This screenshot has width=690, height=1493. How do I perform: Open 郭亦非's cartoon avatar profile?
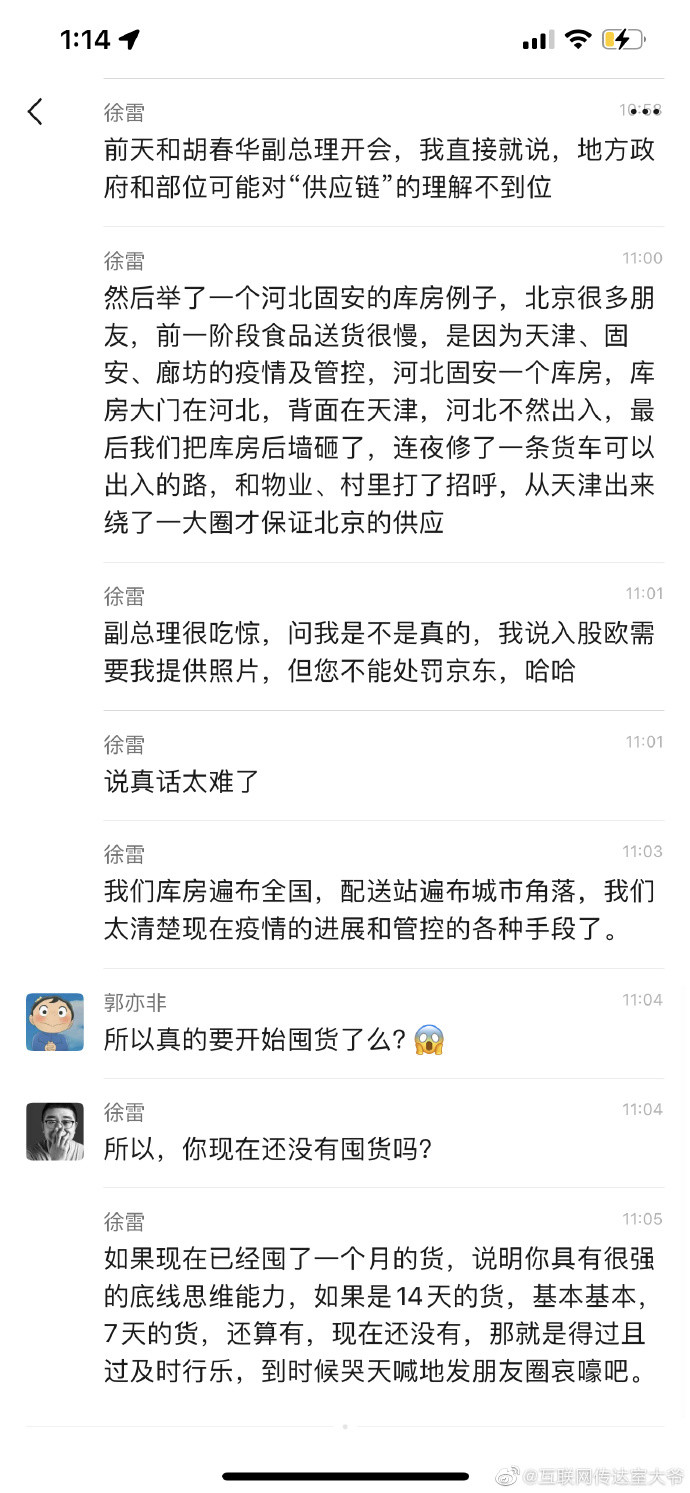(x=55, y=1022)
